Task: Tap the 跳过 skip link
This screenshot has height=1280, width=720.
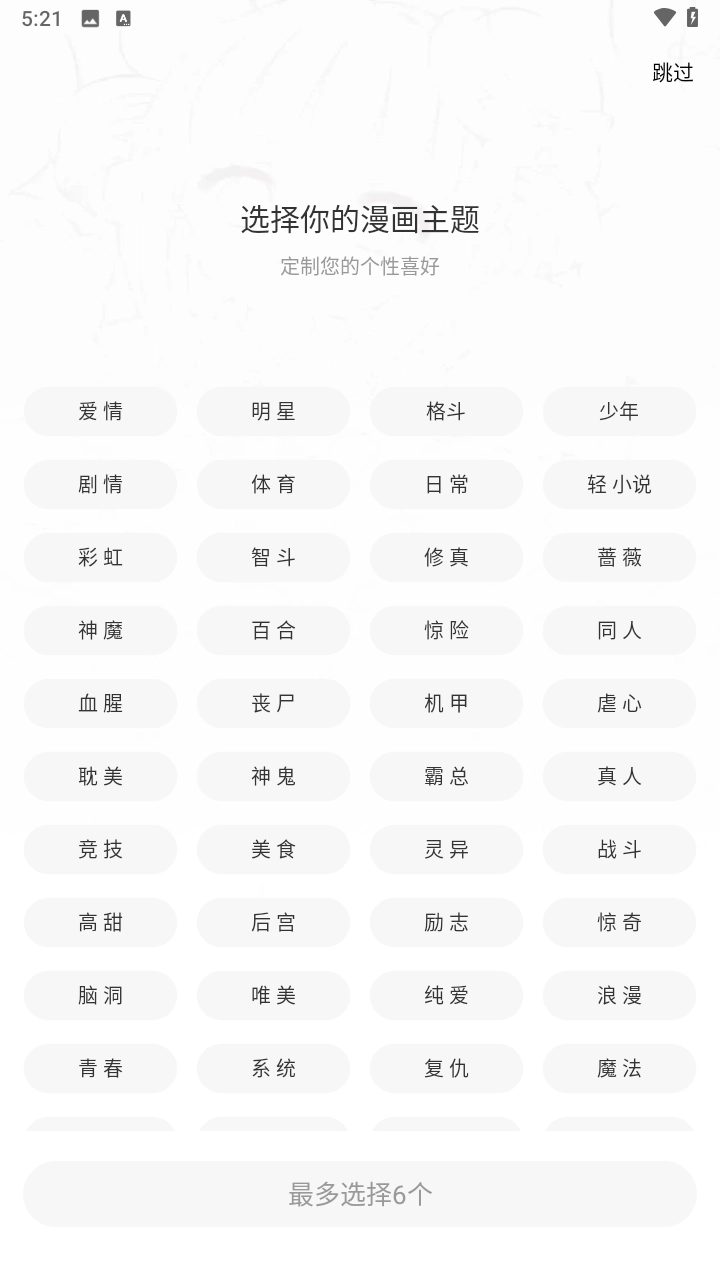Action: 671,73
